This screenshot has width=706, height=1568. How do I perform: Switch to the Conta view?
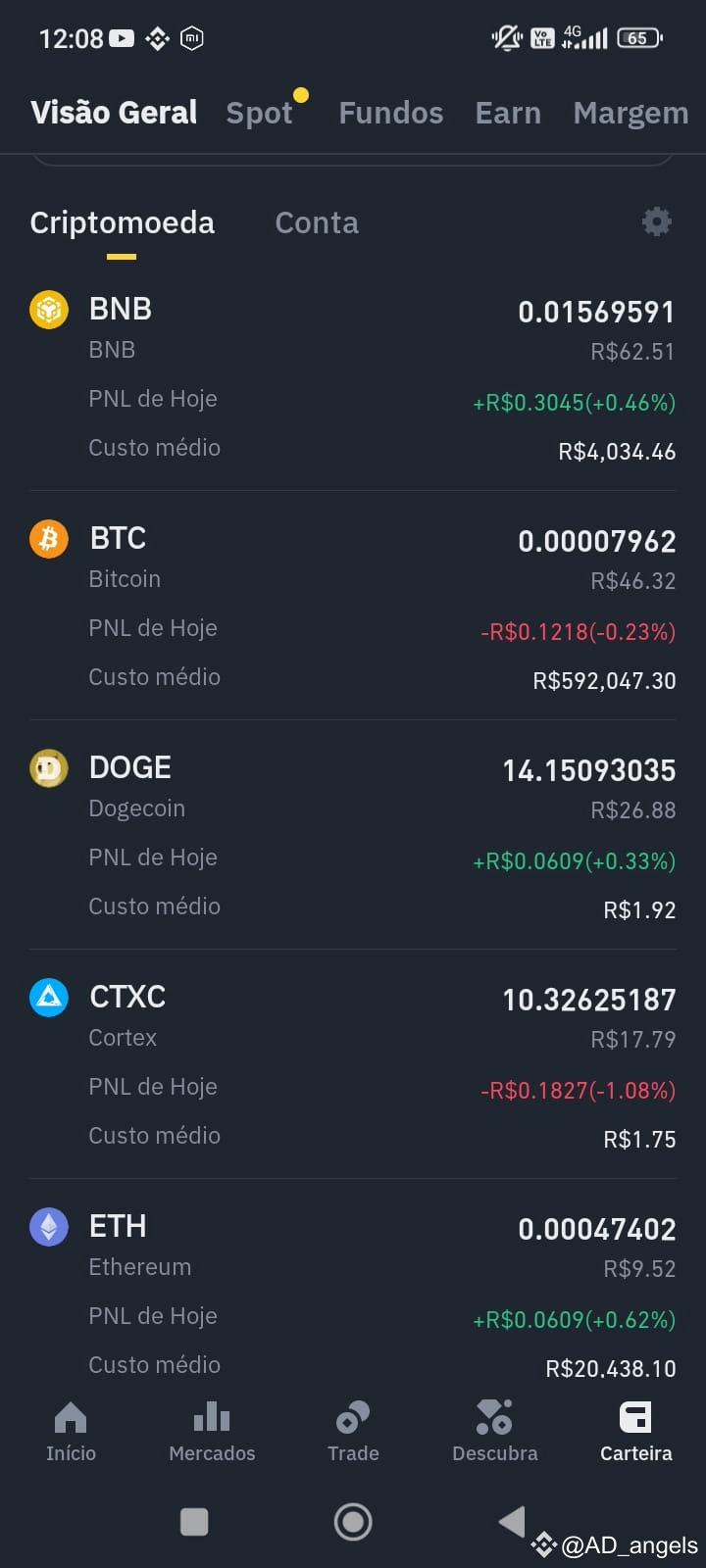click(x=317, y=222)
